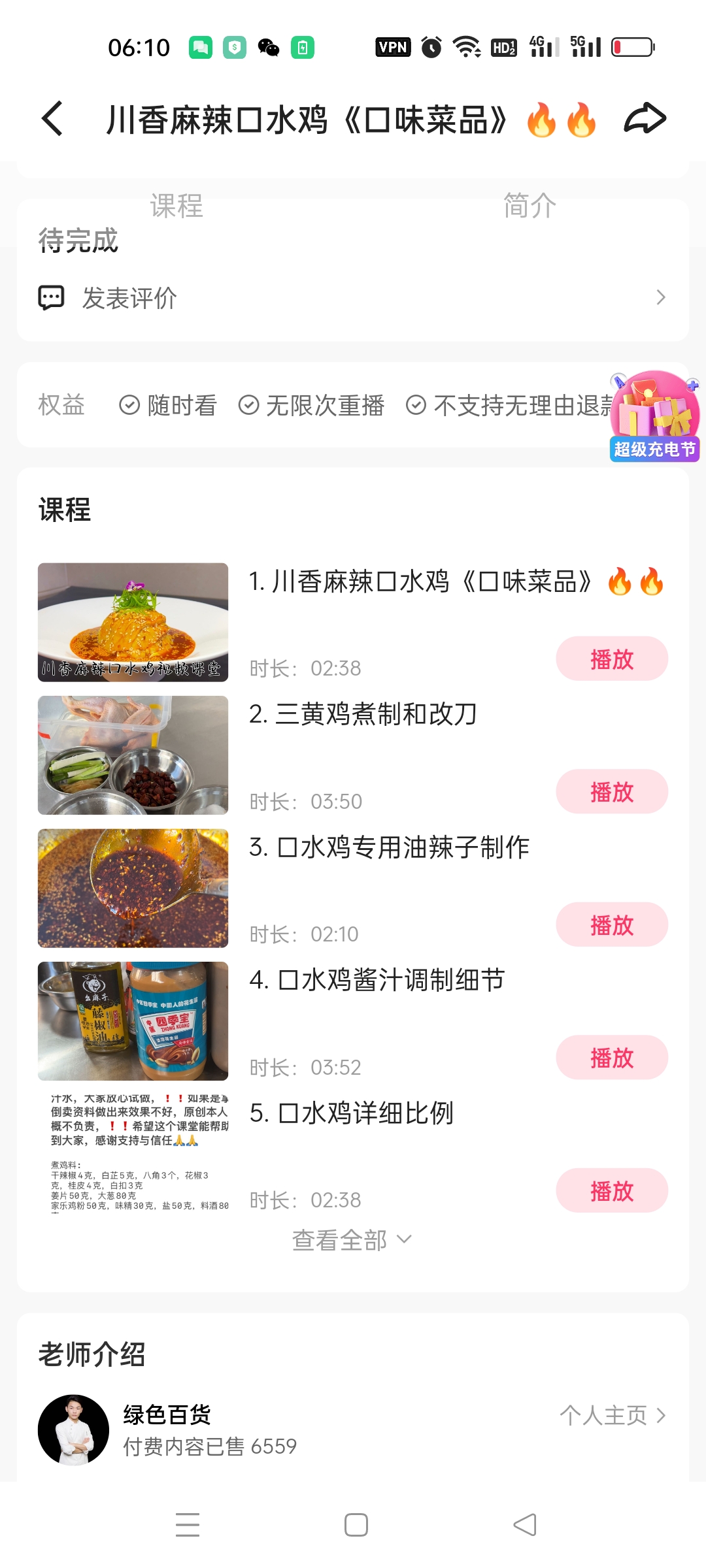Open the 三黄鸡煮制和改刀 lesson thumbnail
Screen dimensions: 706x1568
133,755
